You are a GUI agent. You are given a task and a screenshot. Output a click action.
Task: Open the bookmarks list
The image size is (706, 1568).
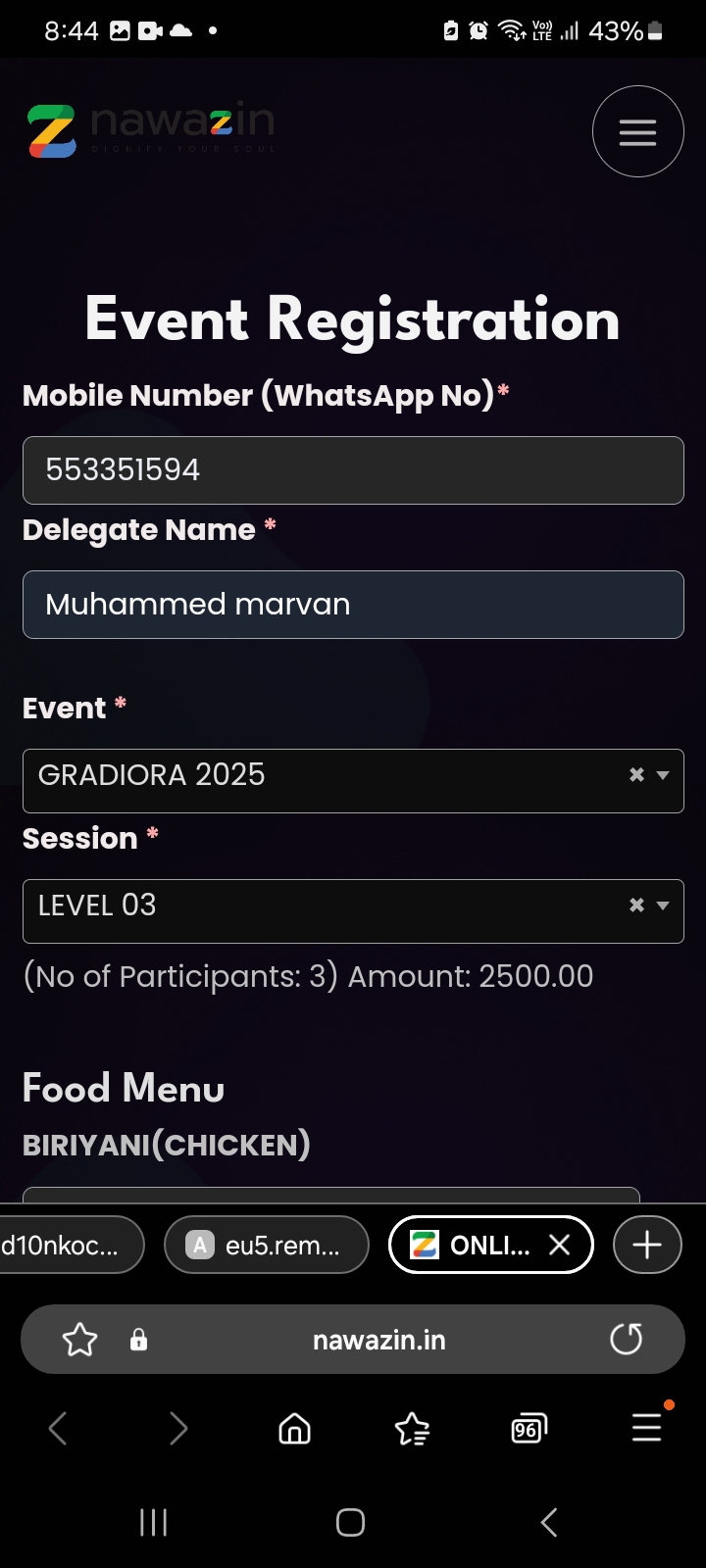coord(412,1429)
